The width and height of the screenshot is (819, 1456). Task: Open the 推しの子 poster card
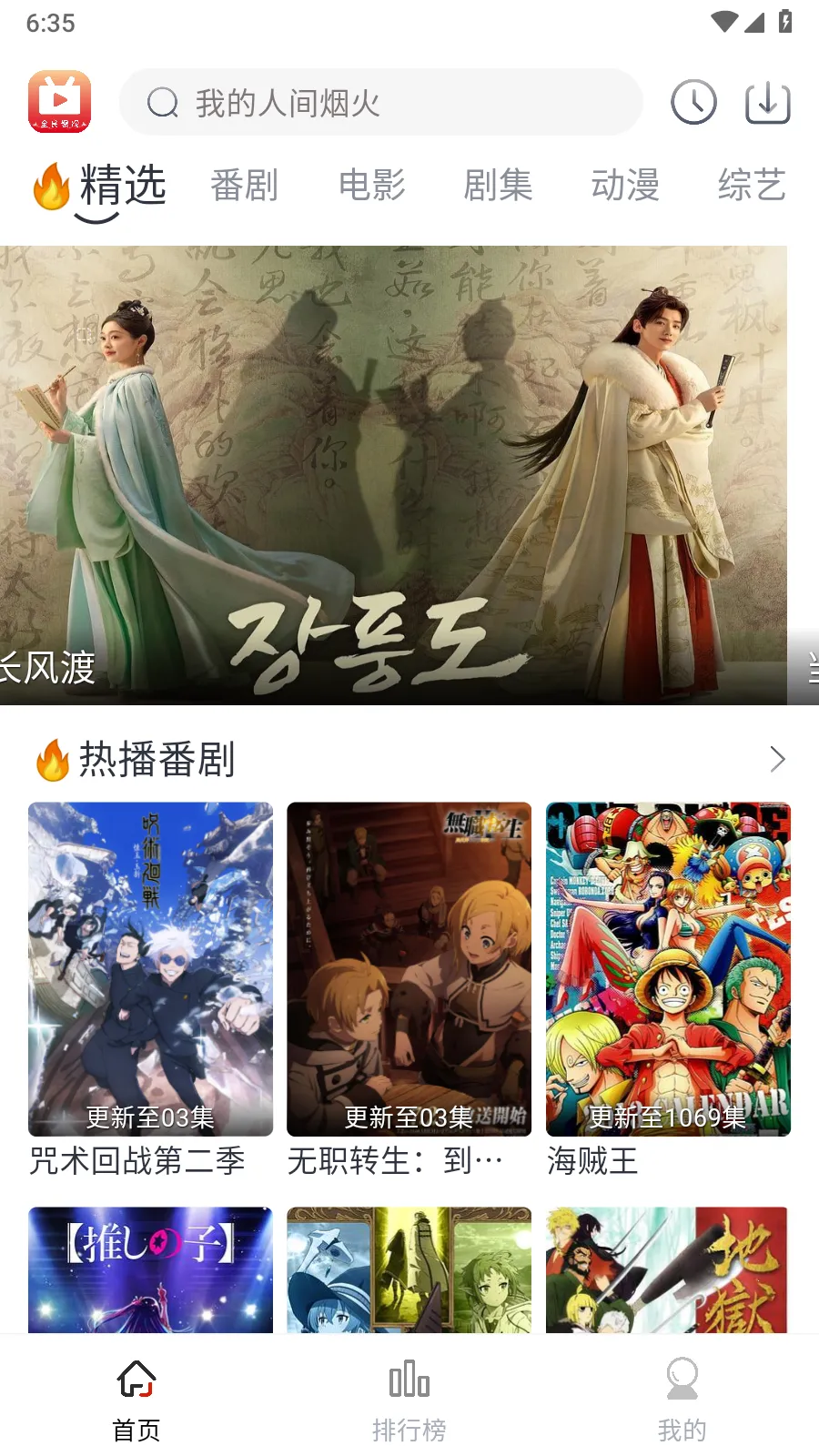[150, 1269]
